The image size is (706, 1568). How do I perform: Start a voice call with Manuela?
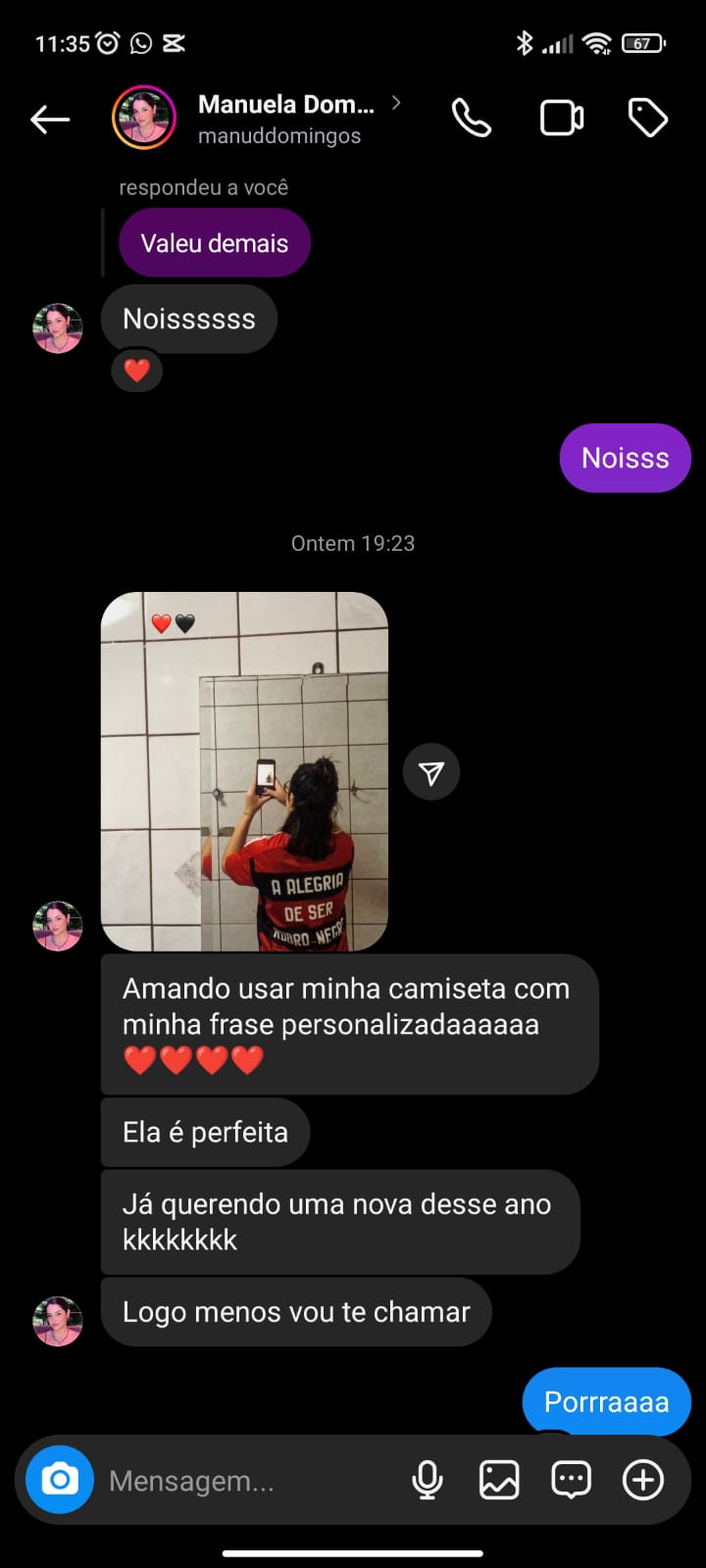(471, 119)
